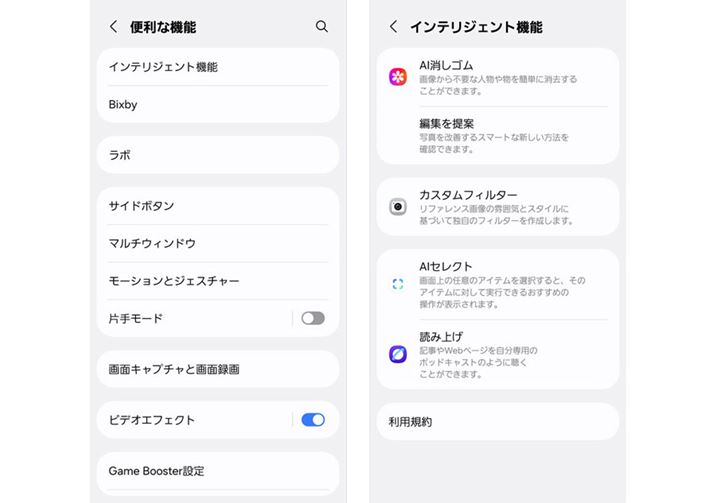The width and height of the screenshot is (715, 503).
Task: Open カスタムフィルター feature
Action: click(497, 207)
